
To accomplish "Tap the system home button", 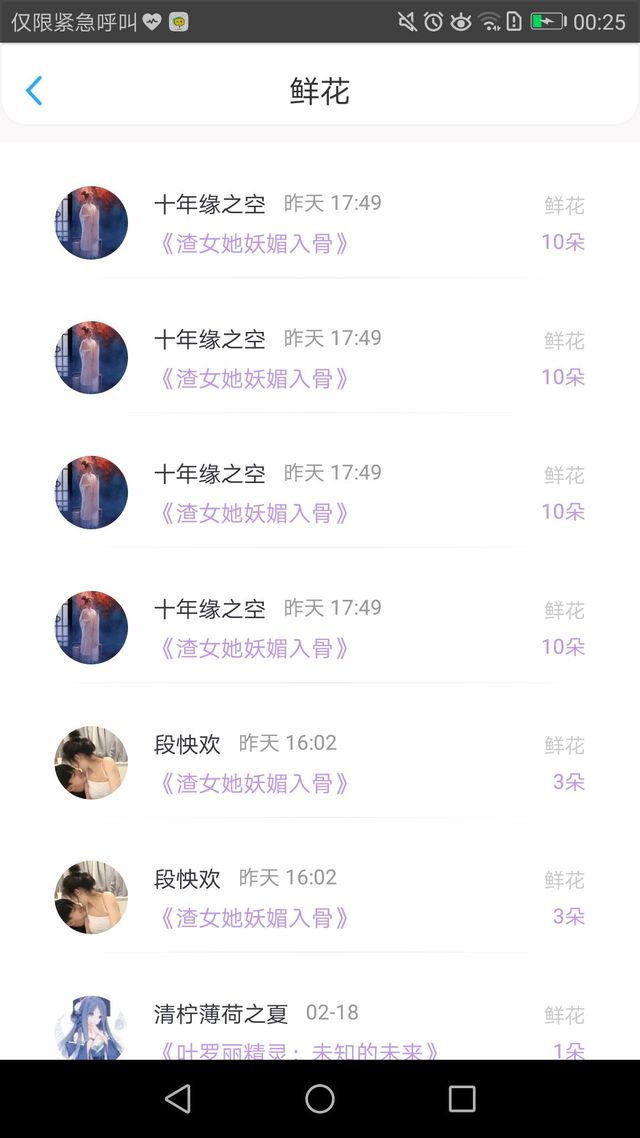I will (x=319, y=1098).
